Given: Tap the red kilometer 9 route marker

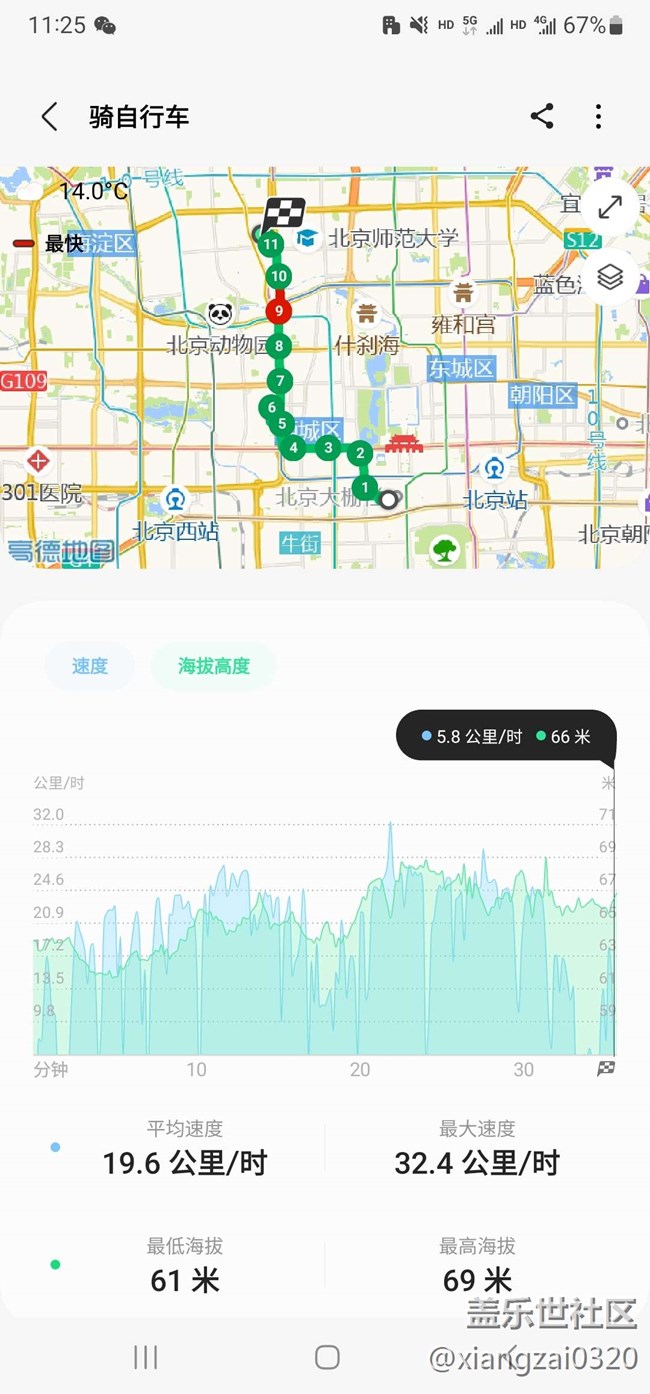Looking at the screenshot, I should coord(279,311).
